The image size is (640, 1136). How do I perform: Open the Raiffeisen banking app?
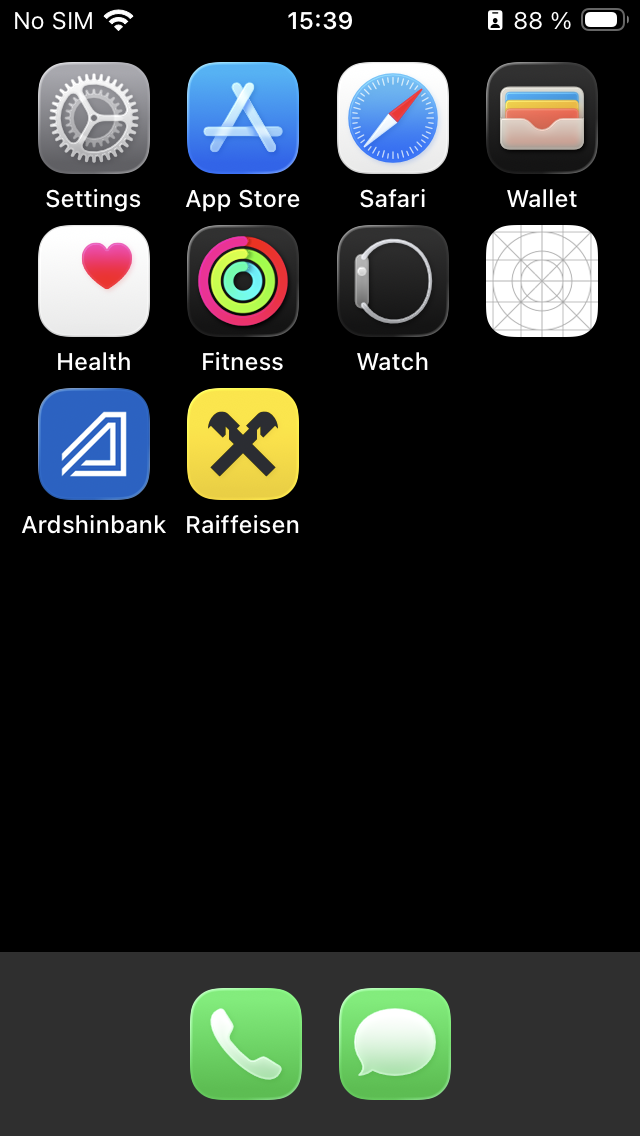243,444
